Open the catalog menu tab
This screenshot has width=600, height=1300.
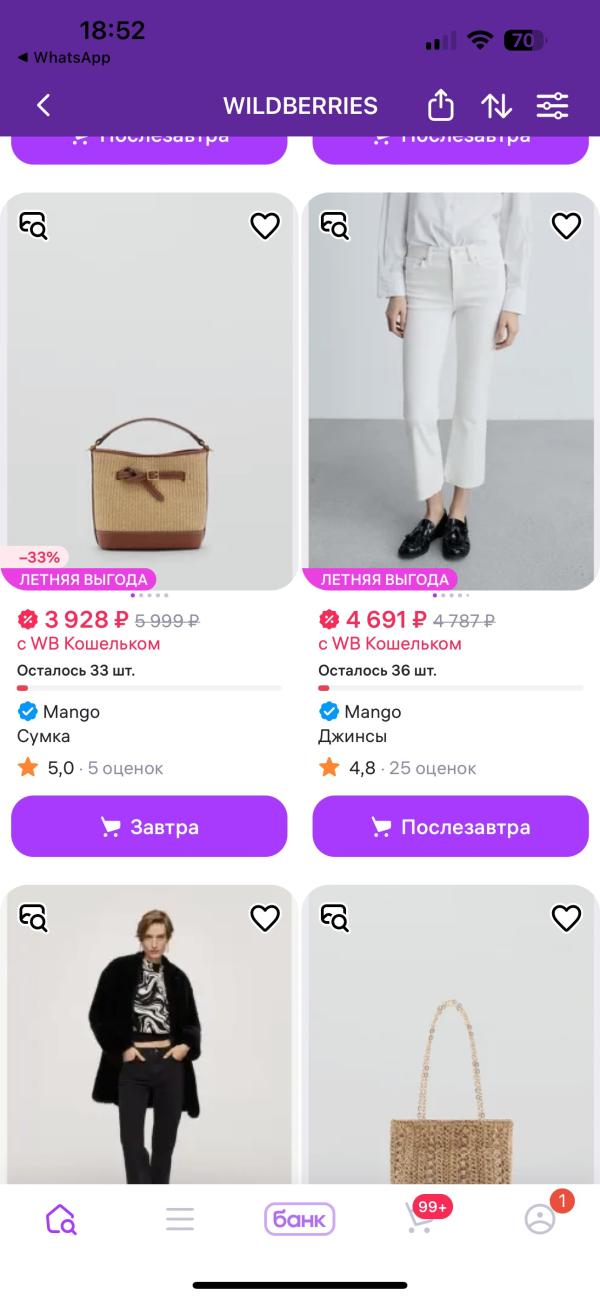[180, 1219]
